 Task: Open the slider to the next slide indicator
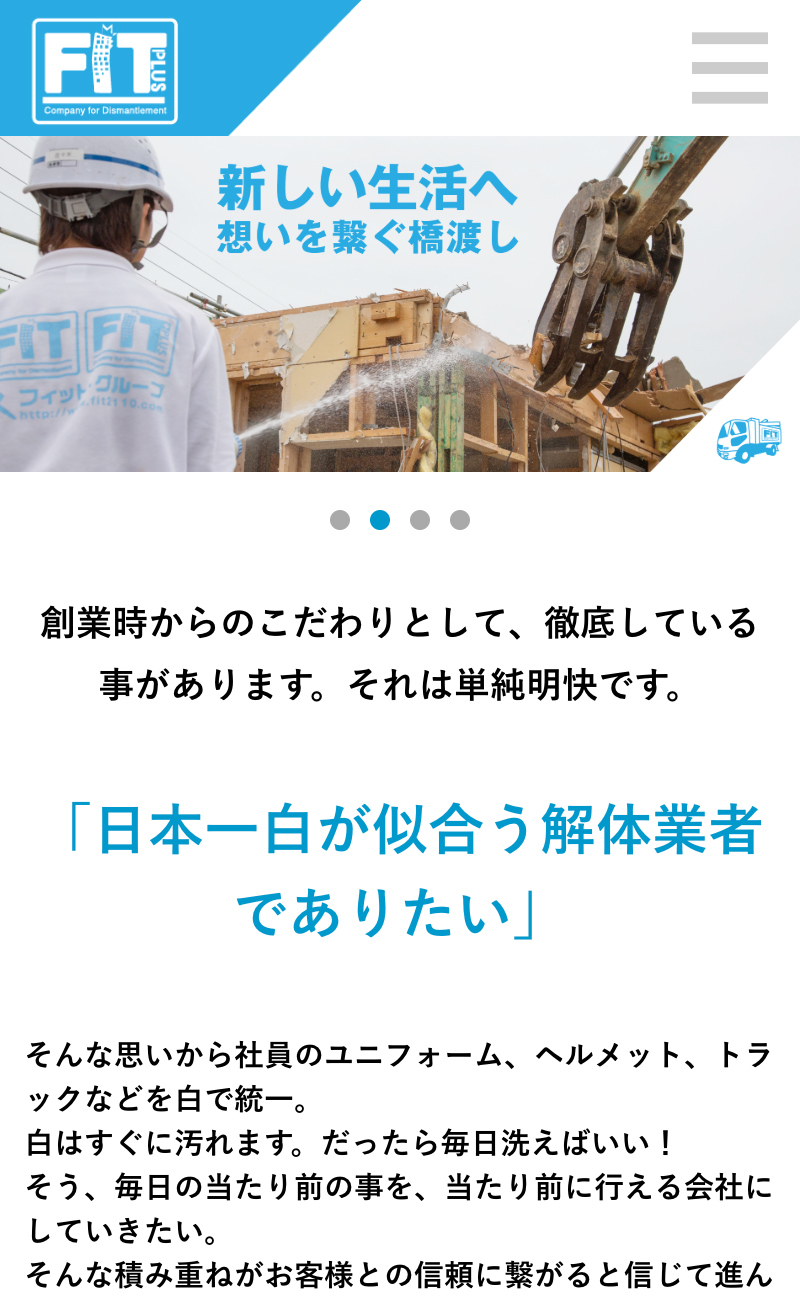tap(420, 518)
